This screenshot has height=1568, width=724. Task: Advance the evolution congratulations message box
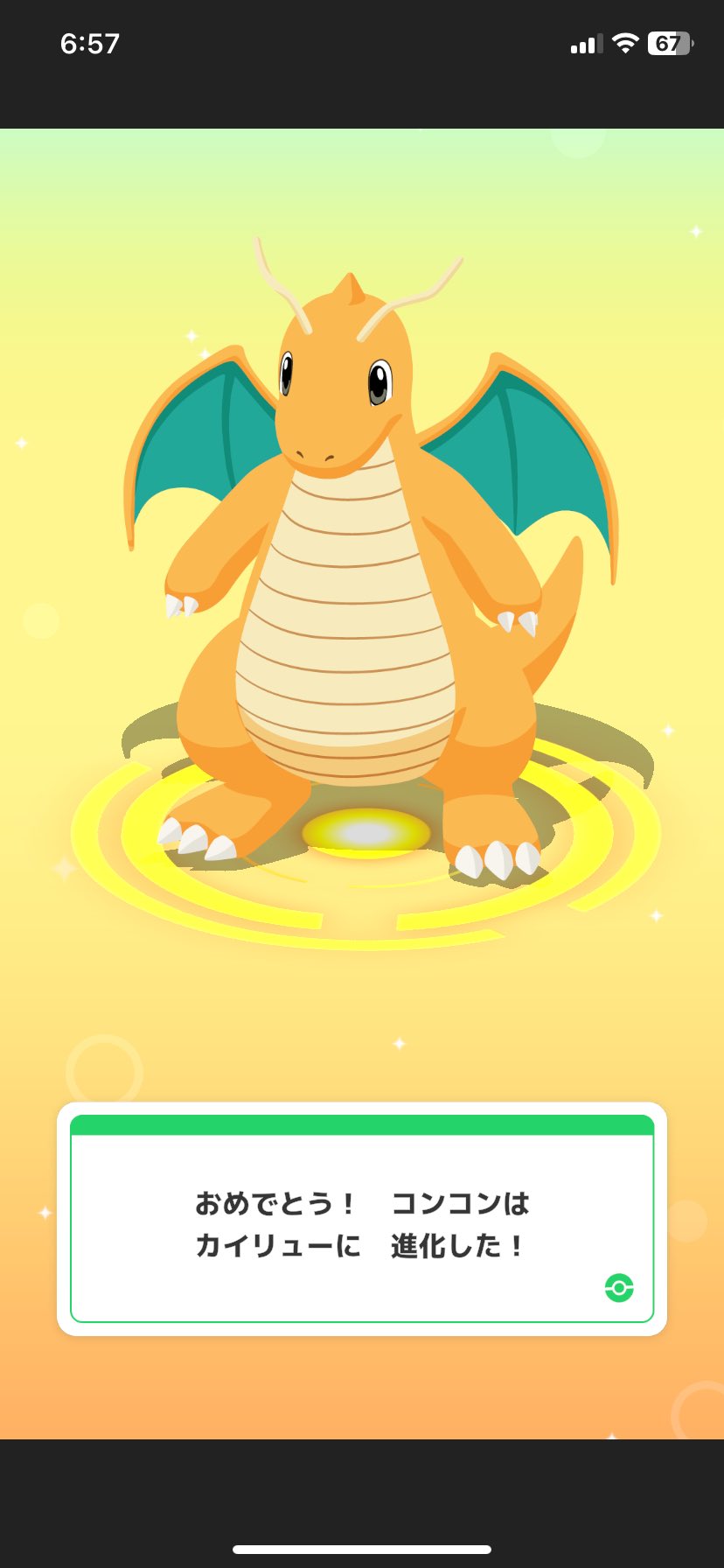coord(361,1224)
